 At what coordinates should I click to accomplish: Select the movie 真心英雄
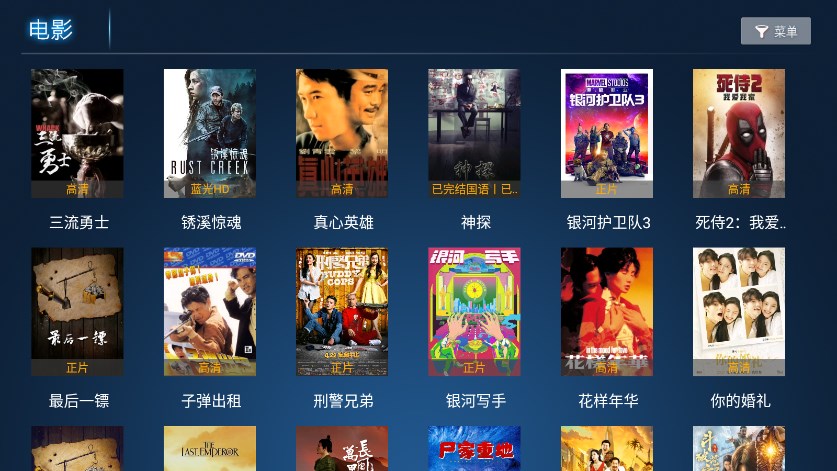342,133
